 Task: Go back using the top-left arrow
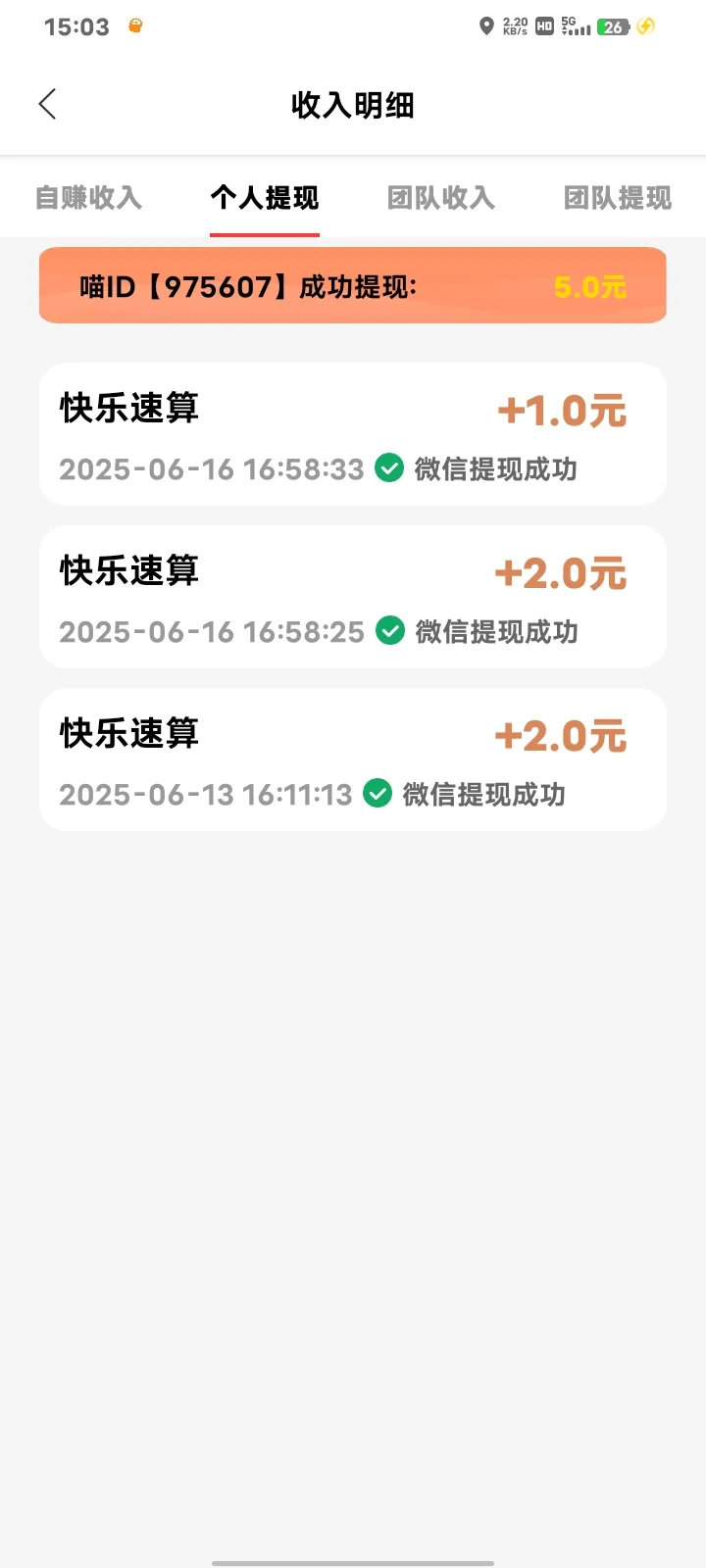click(47, 104)
